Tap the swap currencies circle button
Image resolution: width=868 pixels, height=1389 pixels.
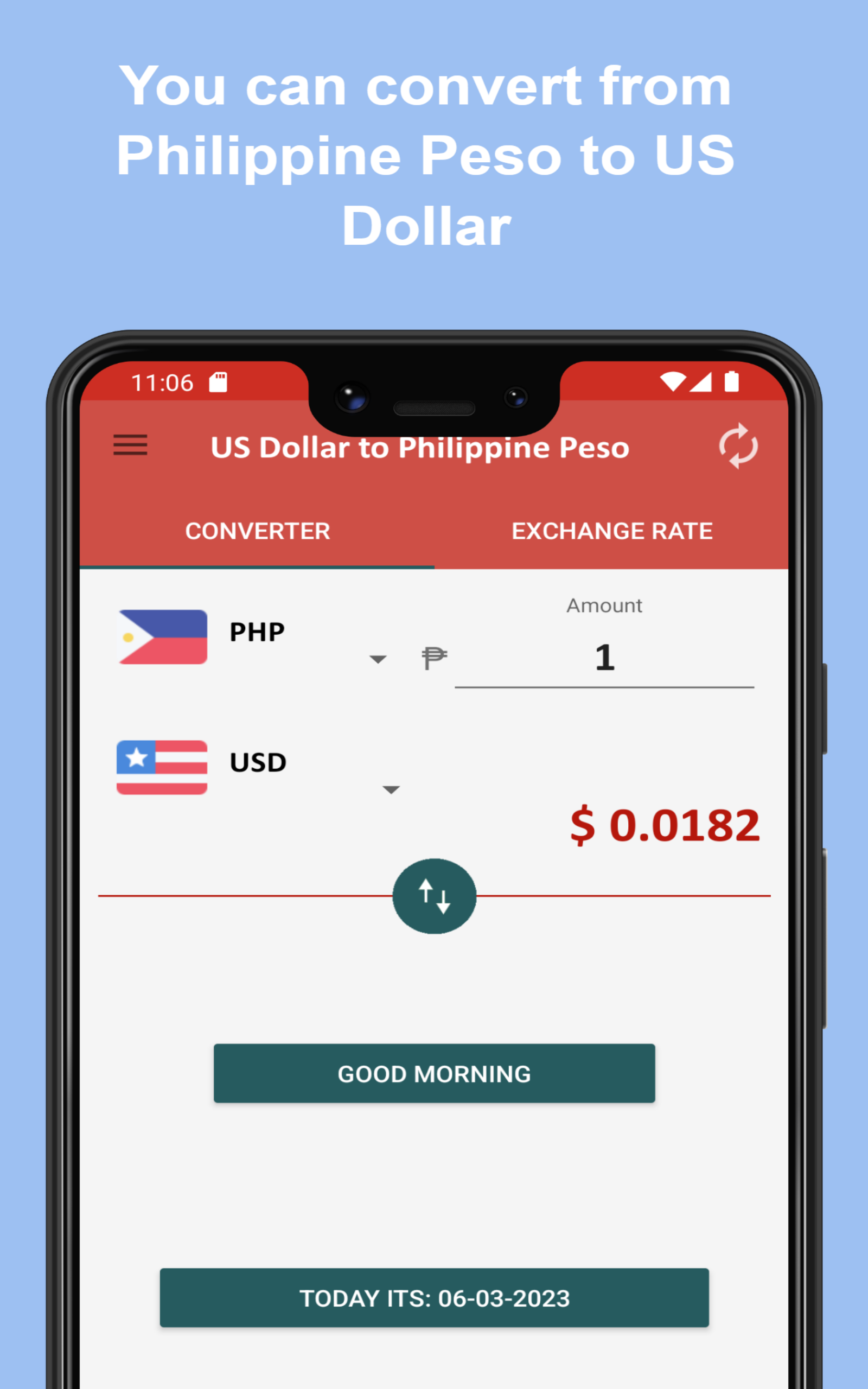click(435, 895)
